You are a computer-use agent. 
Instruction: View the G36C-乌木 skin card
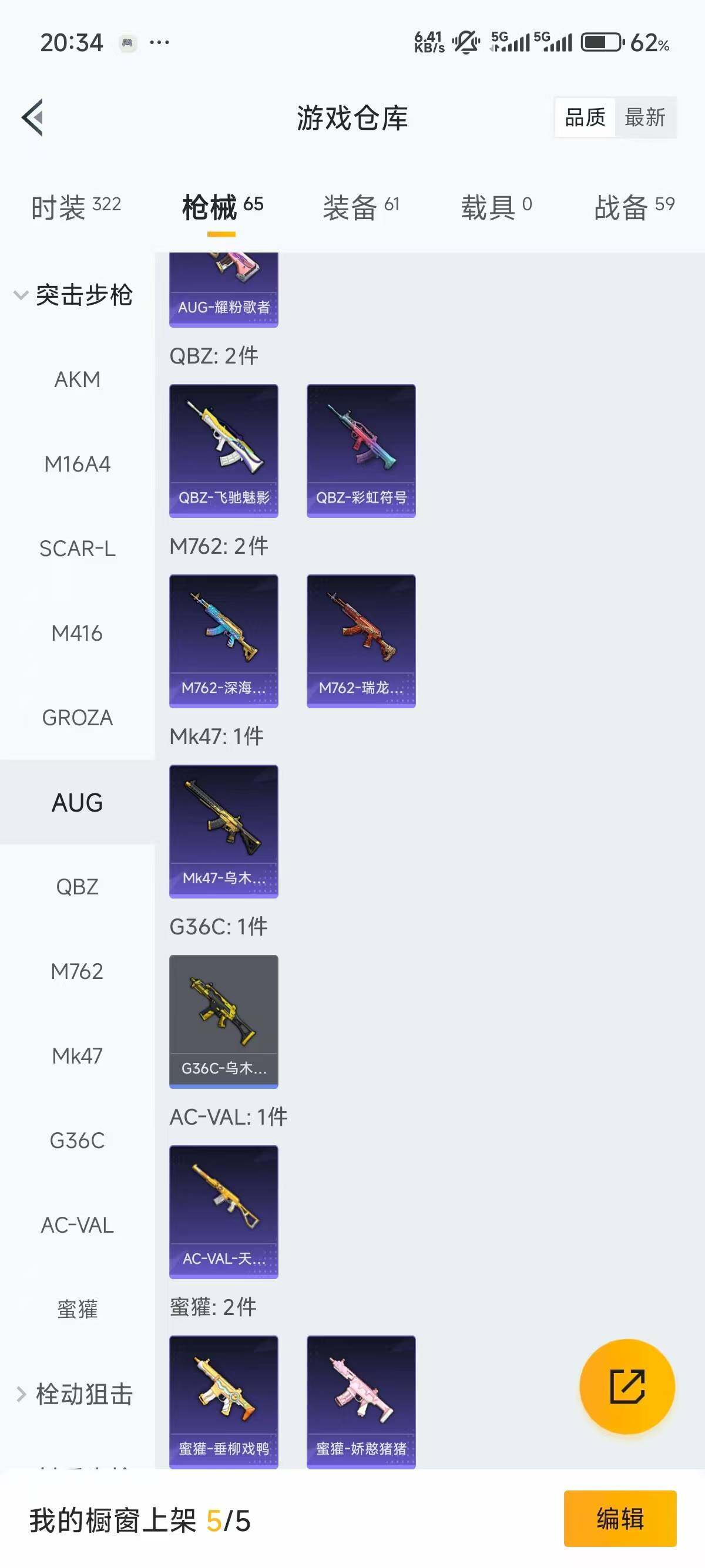(x=223, y=1021)
